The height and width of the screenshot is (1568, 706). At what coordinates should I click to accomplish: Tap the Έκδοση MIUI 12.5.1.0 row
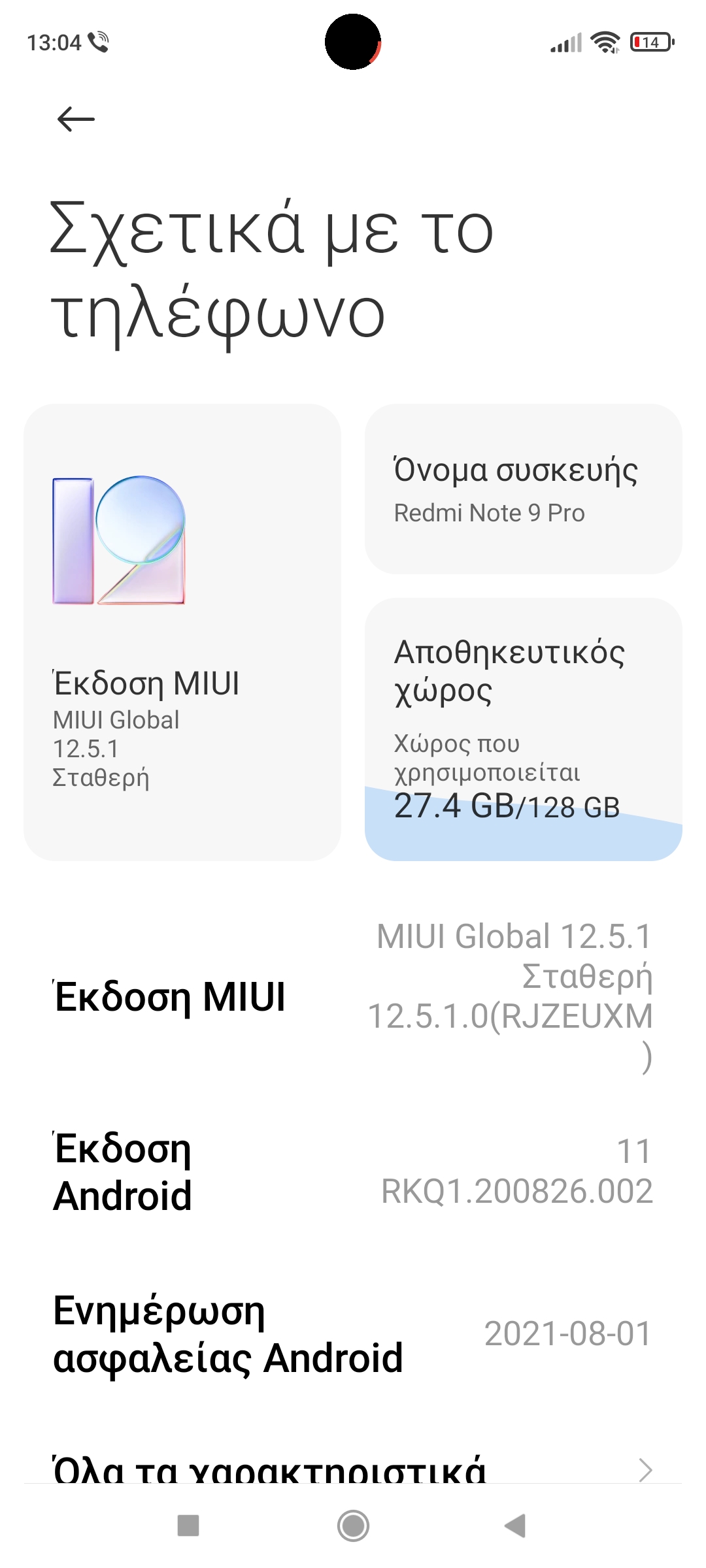353,997
